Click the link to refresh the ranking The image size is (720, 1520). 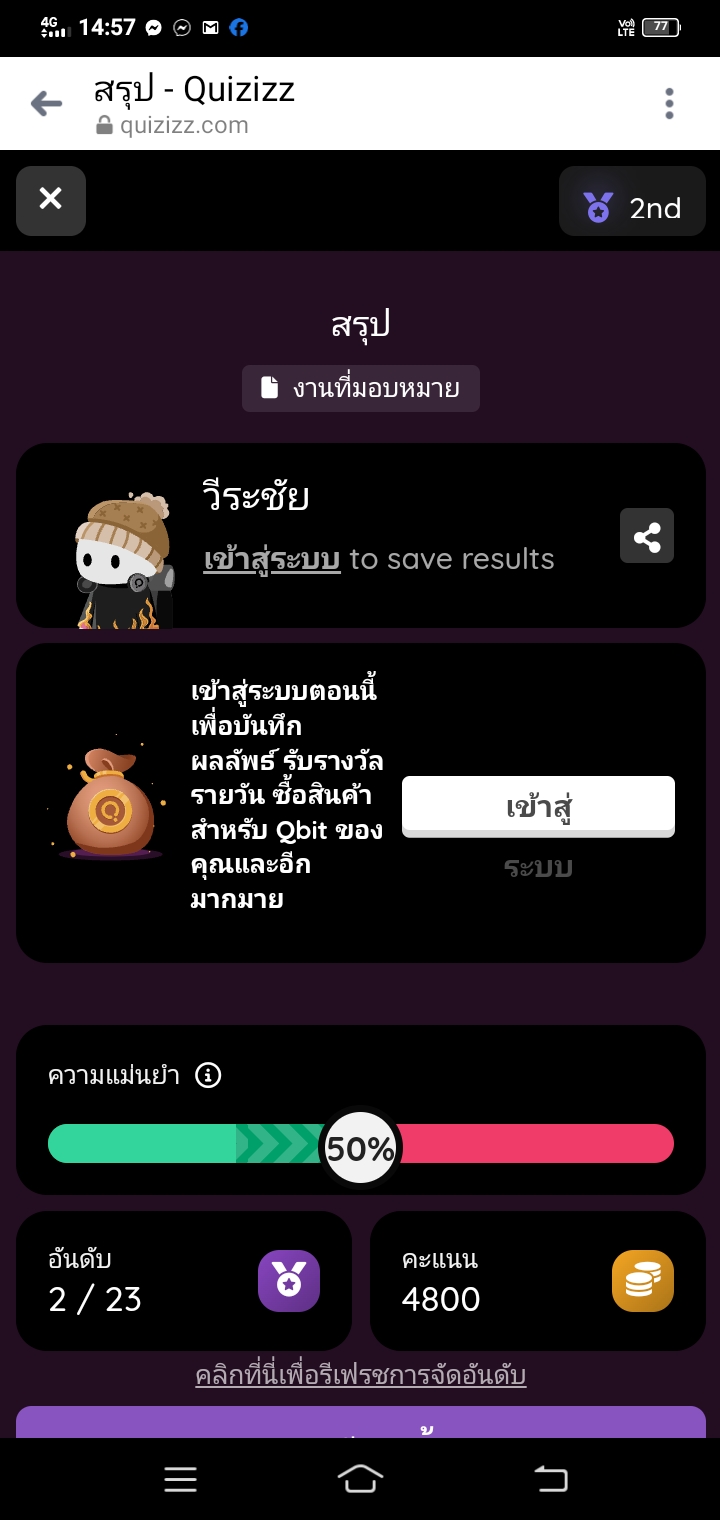360,1375
